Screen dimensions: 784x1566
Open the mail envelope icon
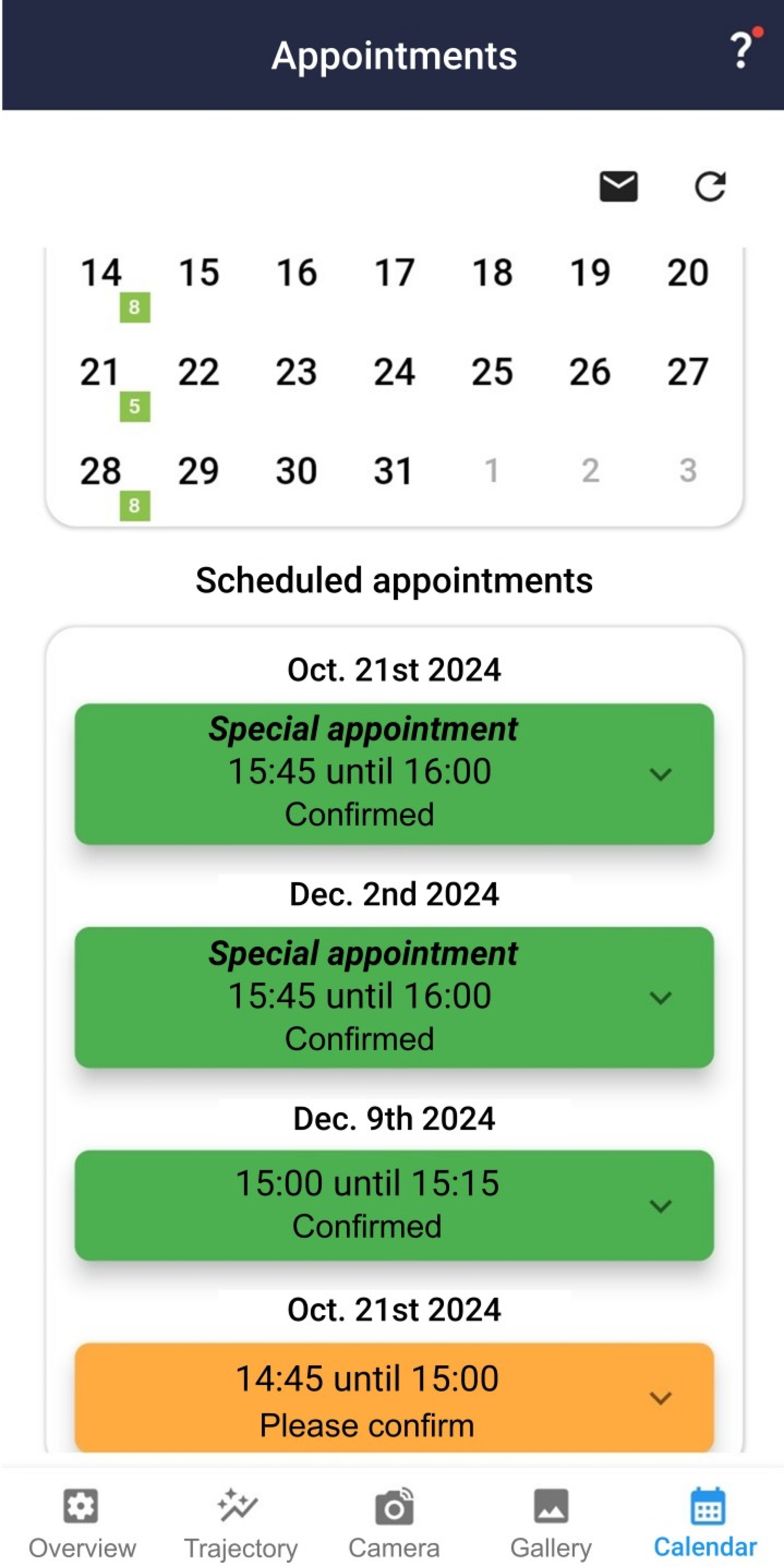coord(618,186)
